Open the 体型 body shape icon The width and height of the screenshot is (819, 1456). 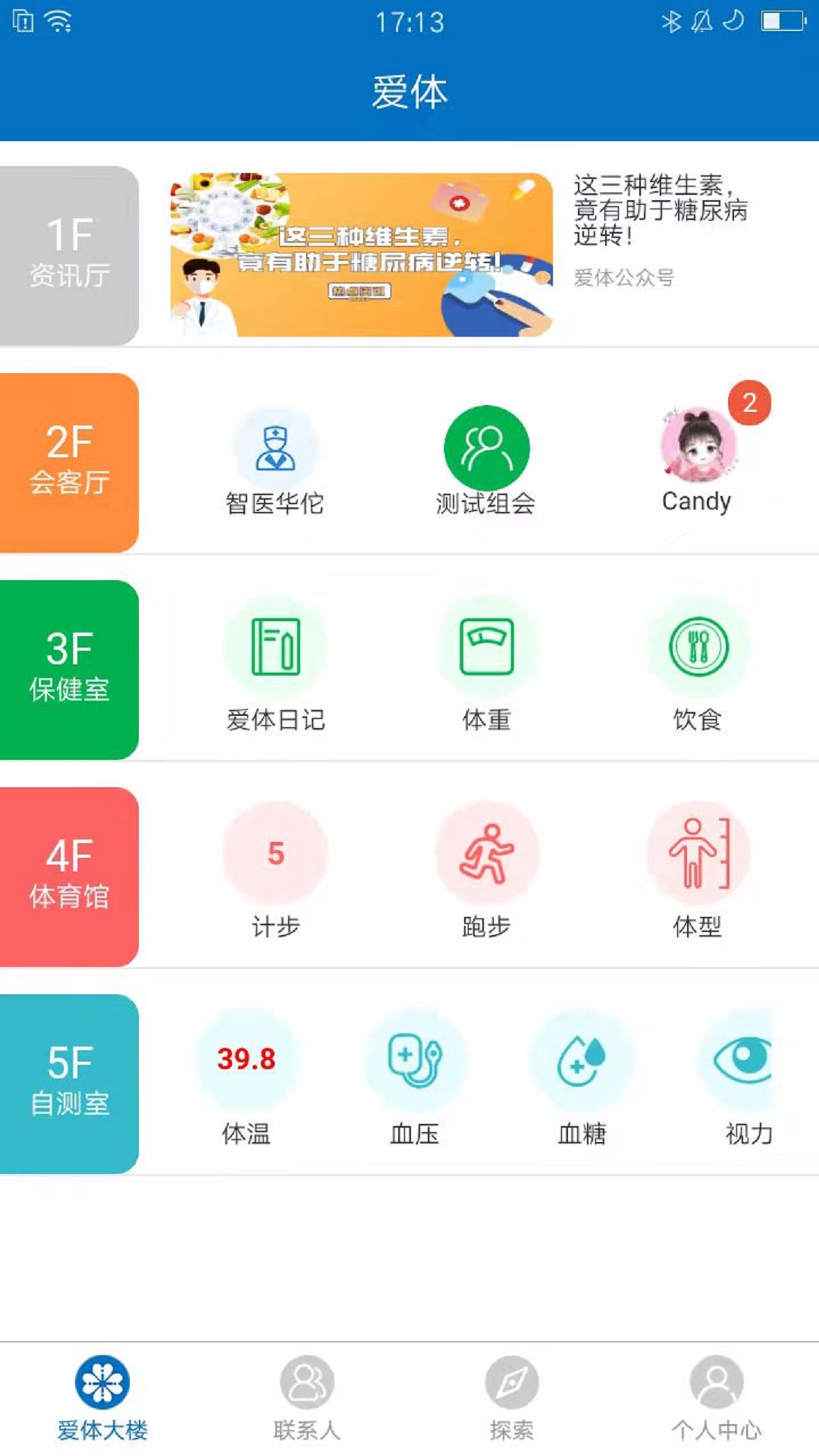(x=698, y=853)
